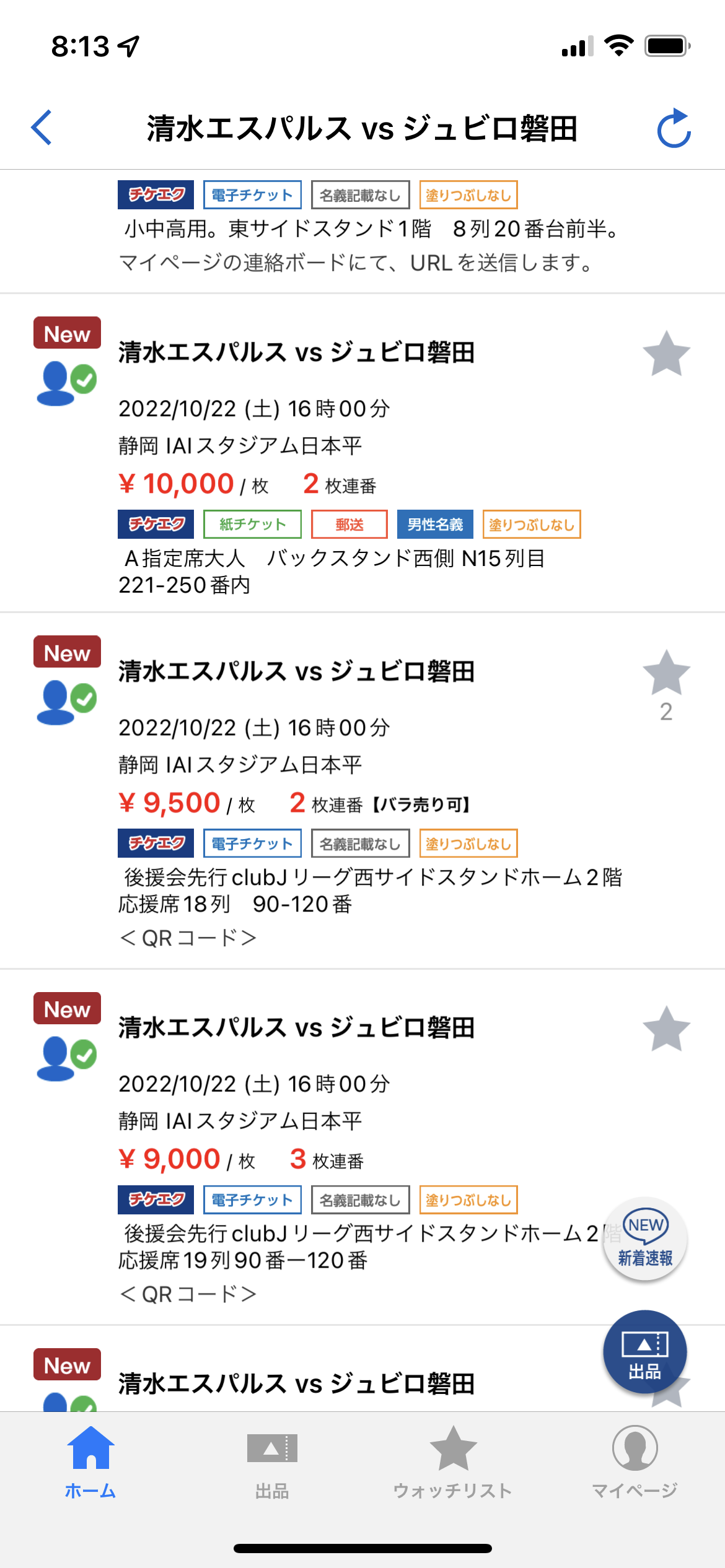Go back from the match listing

[42, 128]
